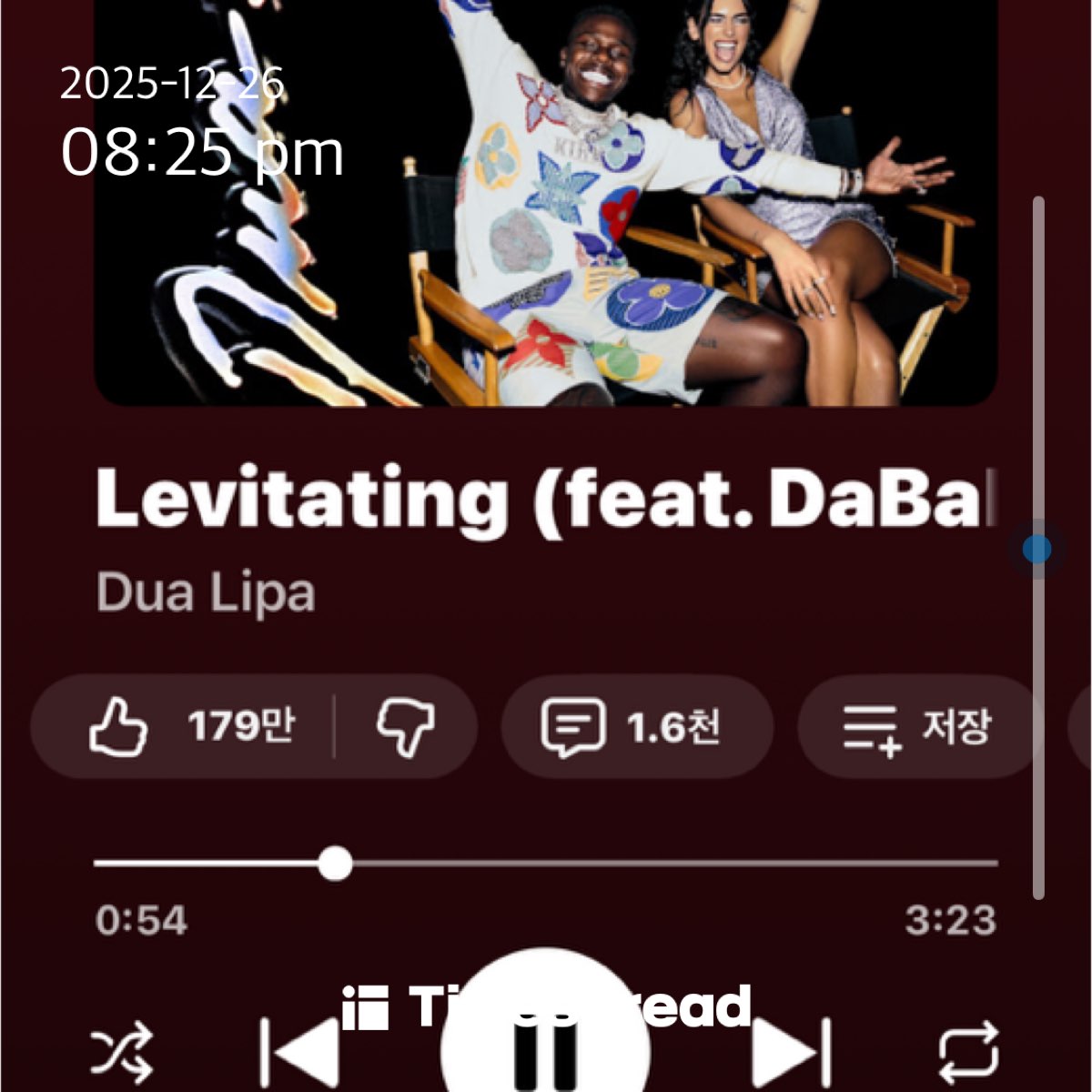Skip to the previous track
Viewport: 1092px width, 1092px height.
point(300,1053)
